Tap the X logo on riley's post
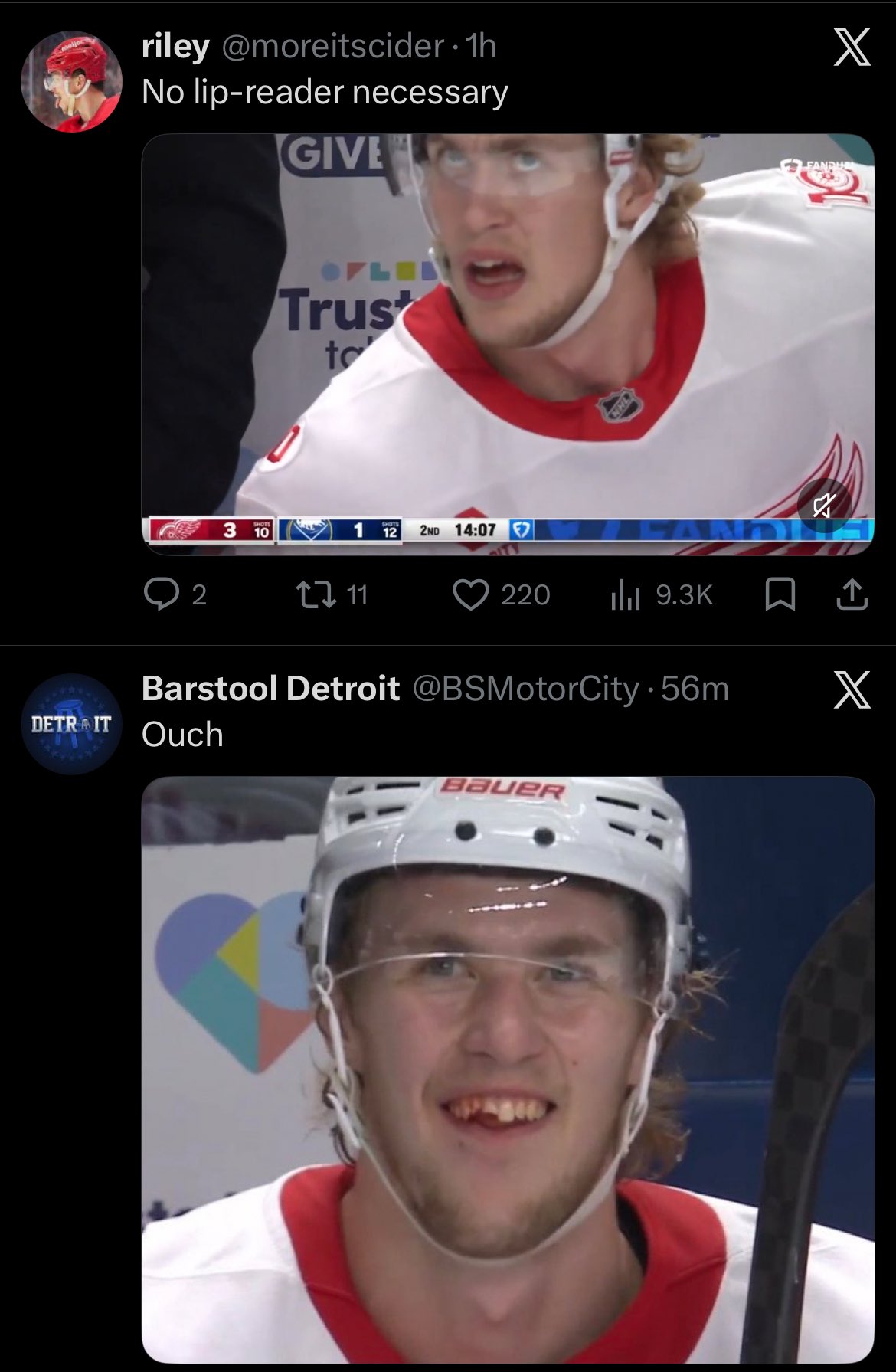 852,47
